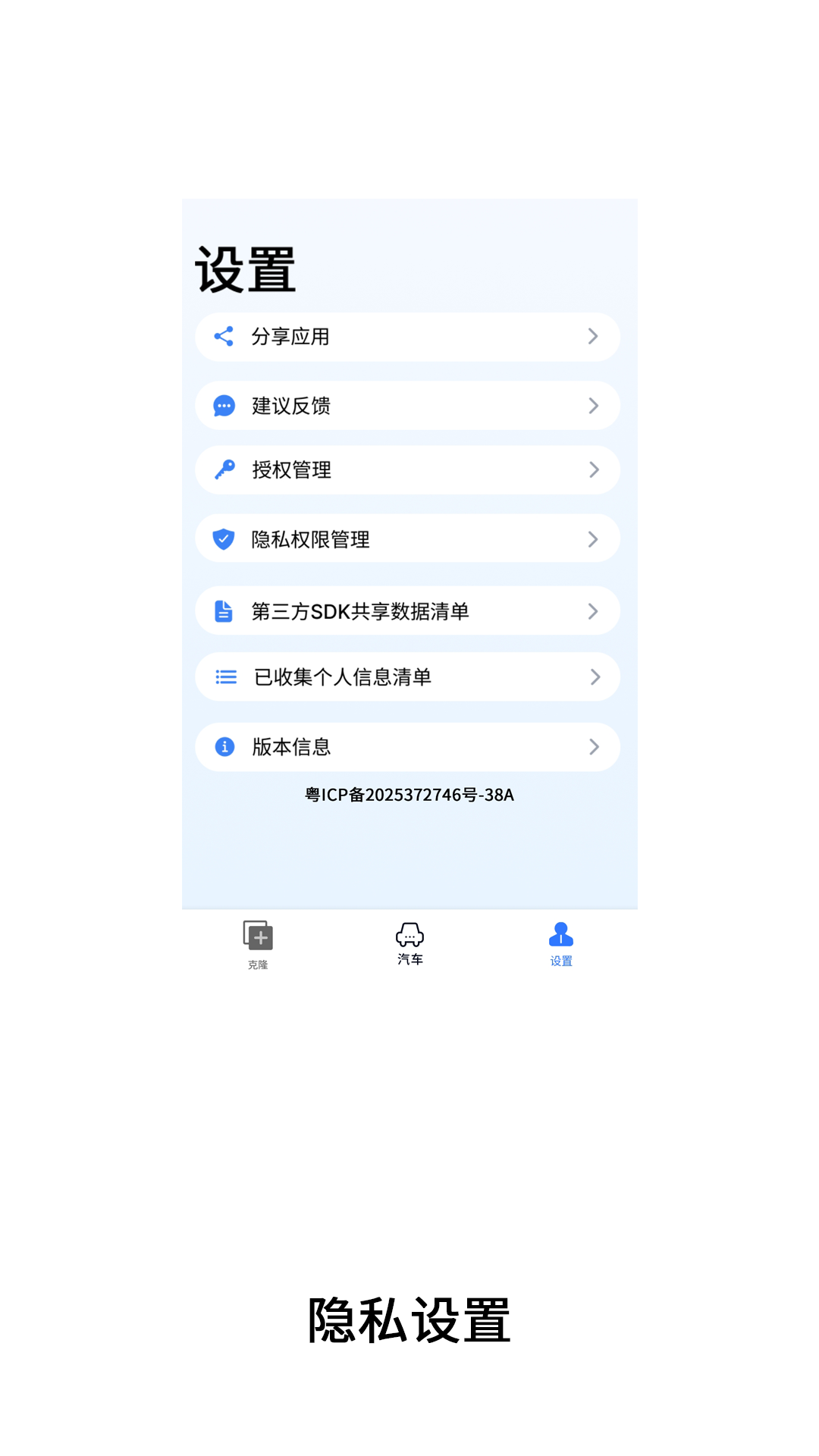Open 建议反馈 to submit feedback
819x1456 pixels.
coord(409,405)
